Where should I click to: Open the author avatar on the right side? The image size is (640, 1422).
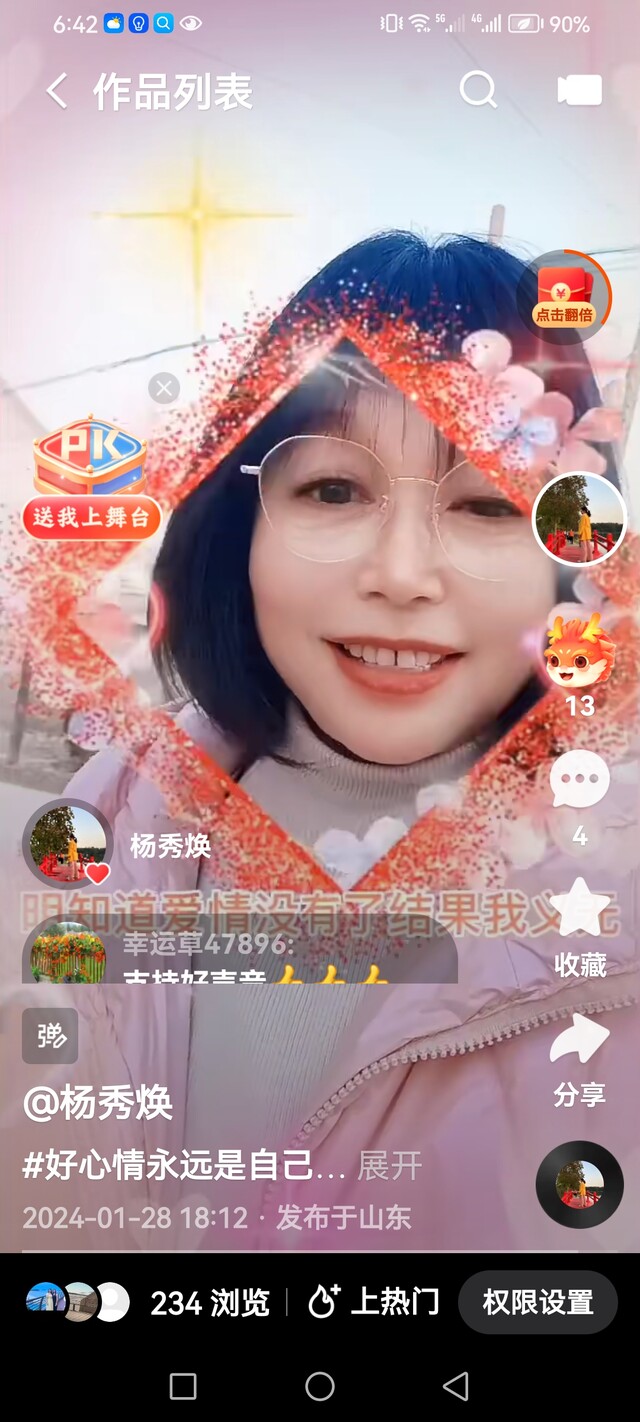[579, 519]
